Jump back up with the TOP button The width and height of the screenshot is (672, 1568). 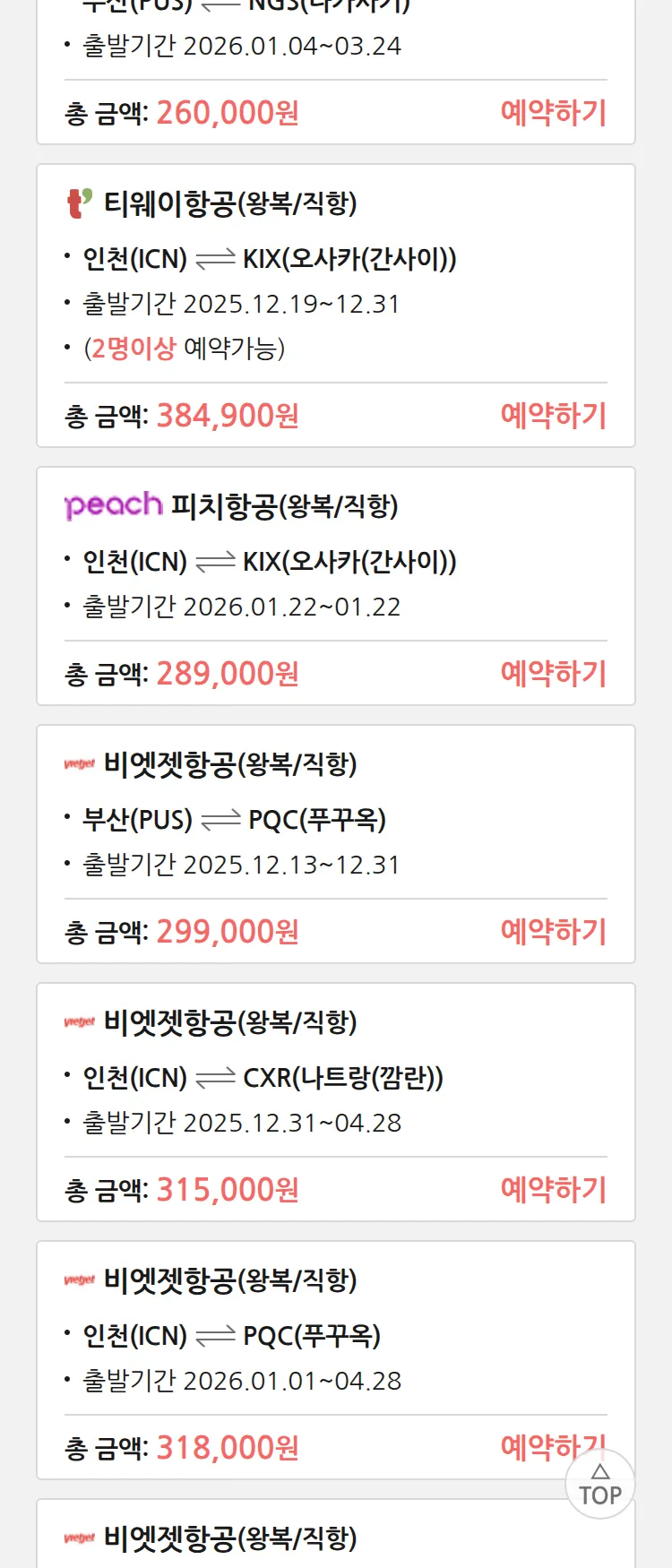coord(599,1486)
